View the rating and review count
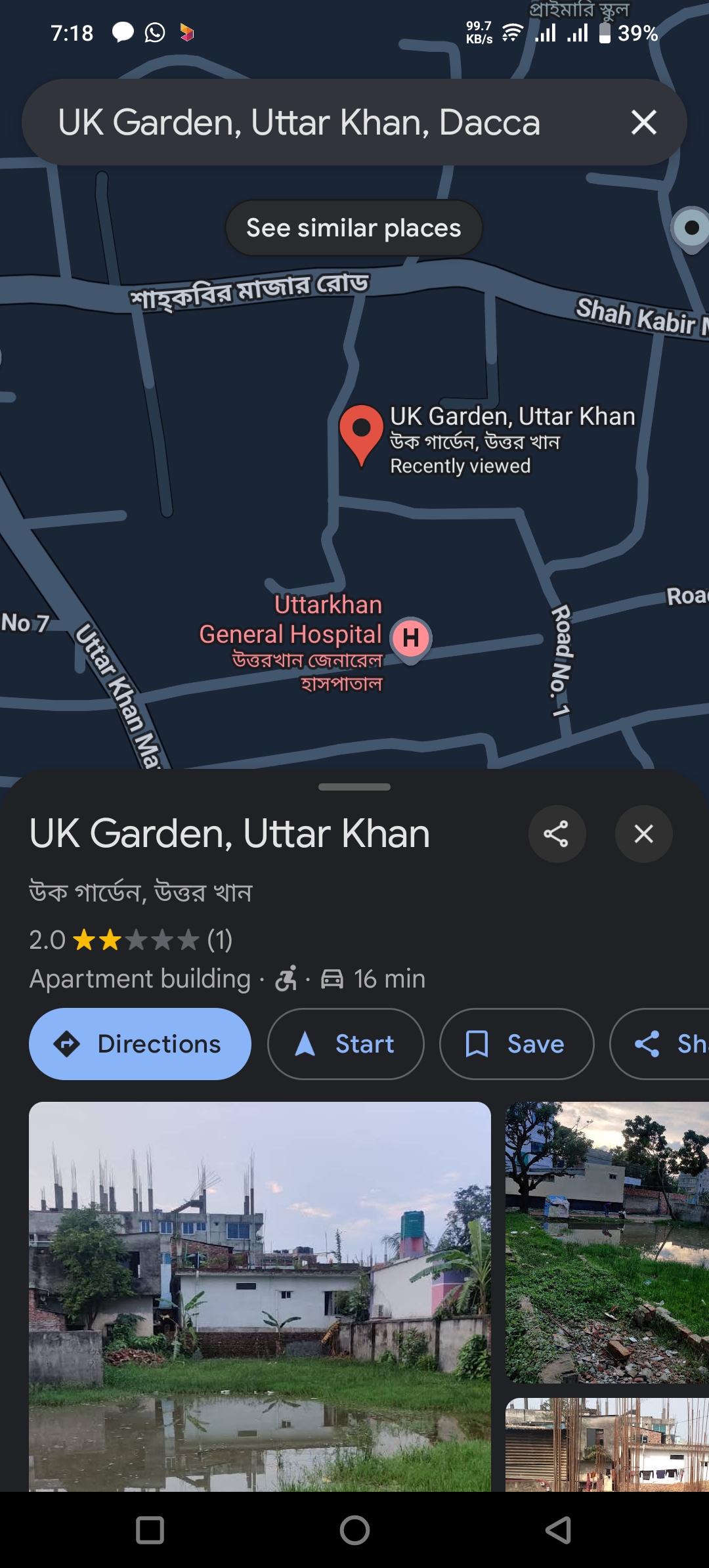The image size is (709, 1568). (x=131, y=940)
